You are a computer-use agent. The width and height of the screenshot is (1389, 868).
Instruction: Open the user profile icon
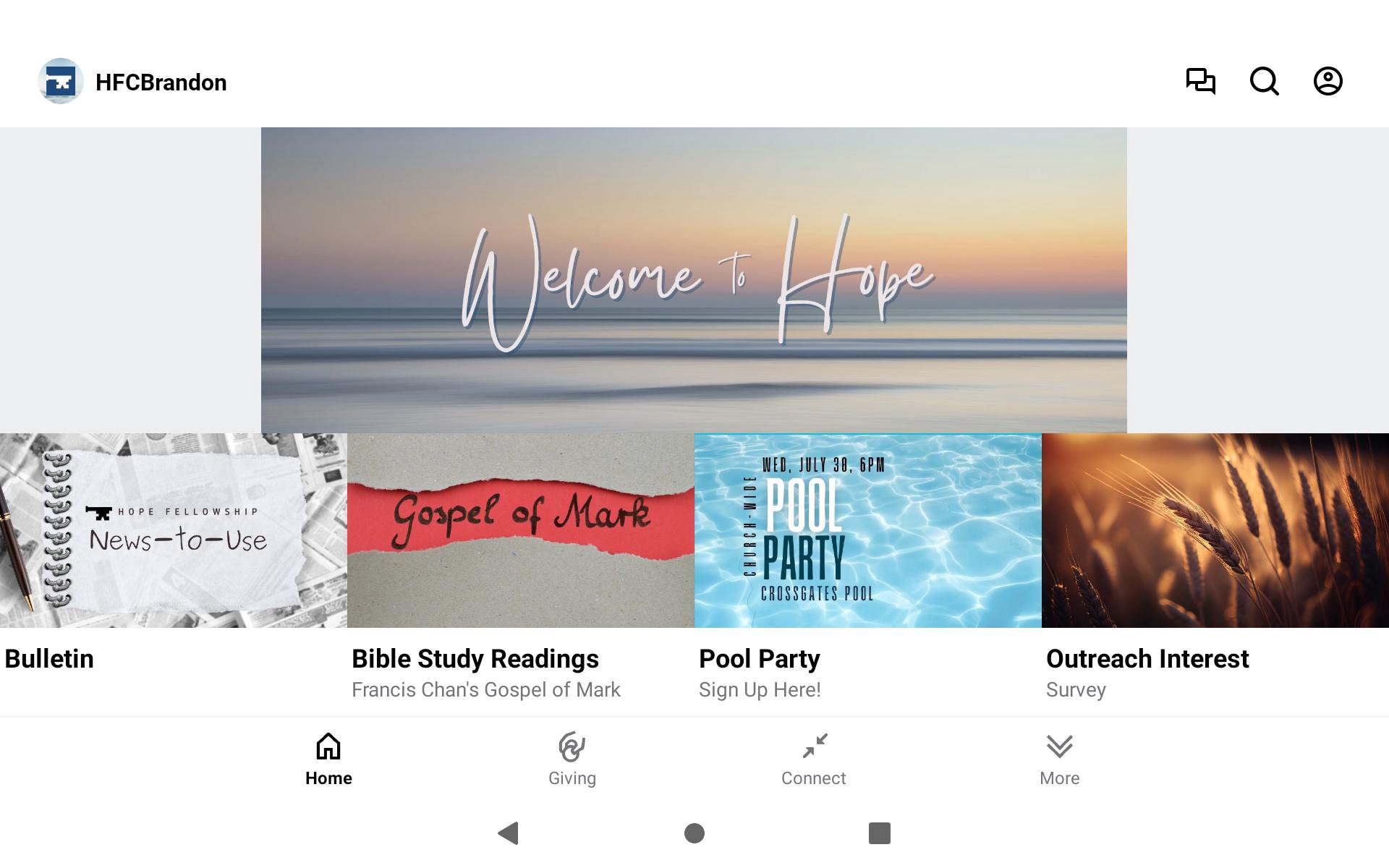coord(1328,81)
